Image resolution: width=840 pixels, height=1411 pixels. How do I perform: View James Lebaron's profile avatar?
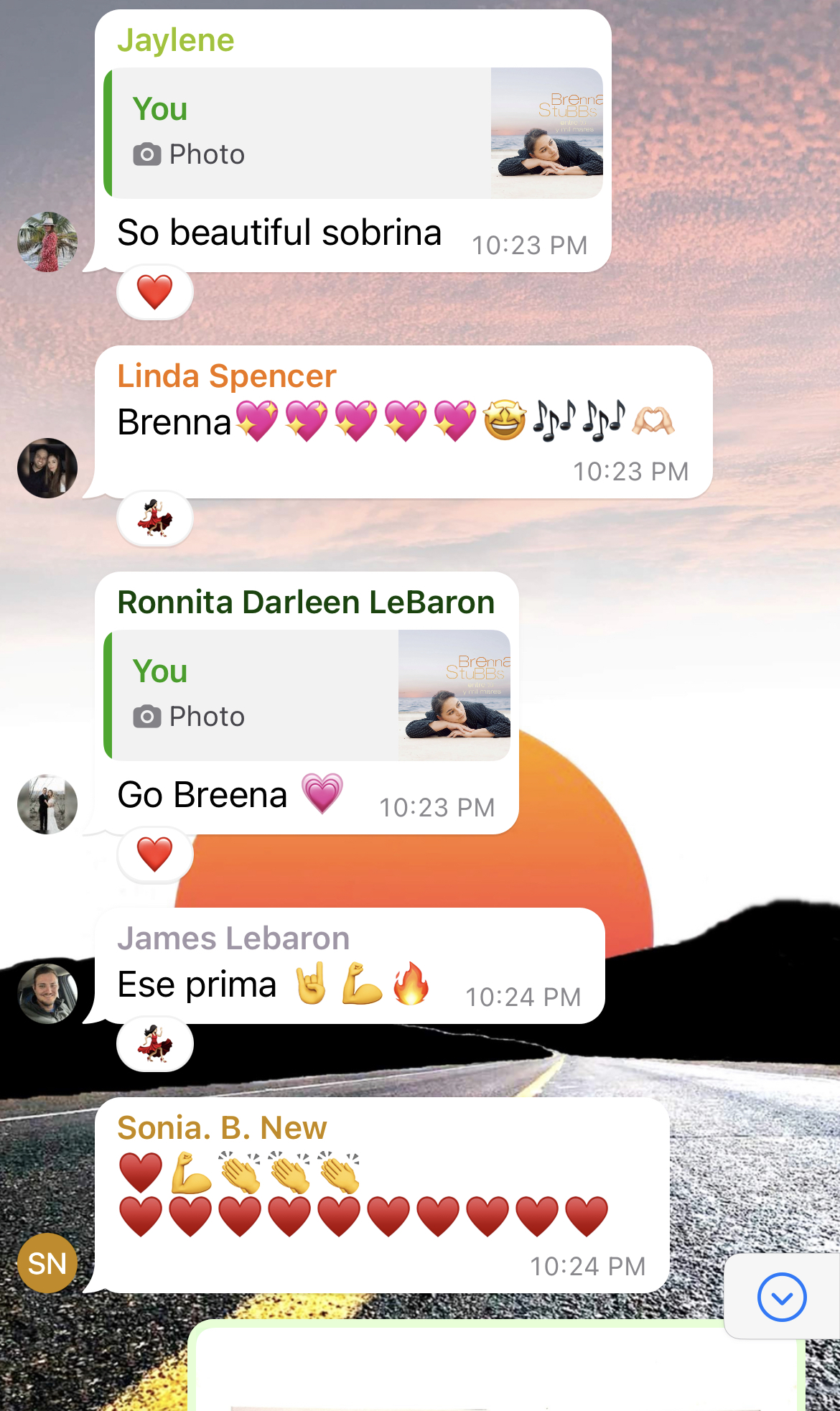pyautogui.click(x=47, y=993)
